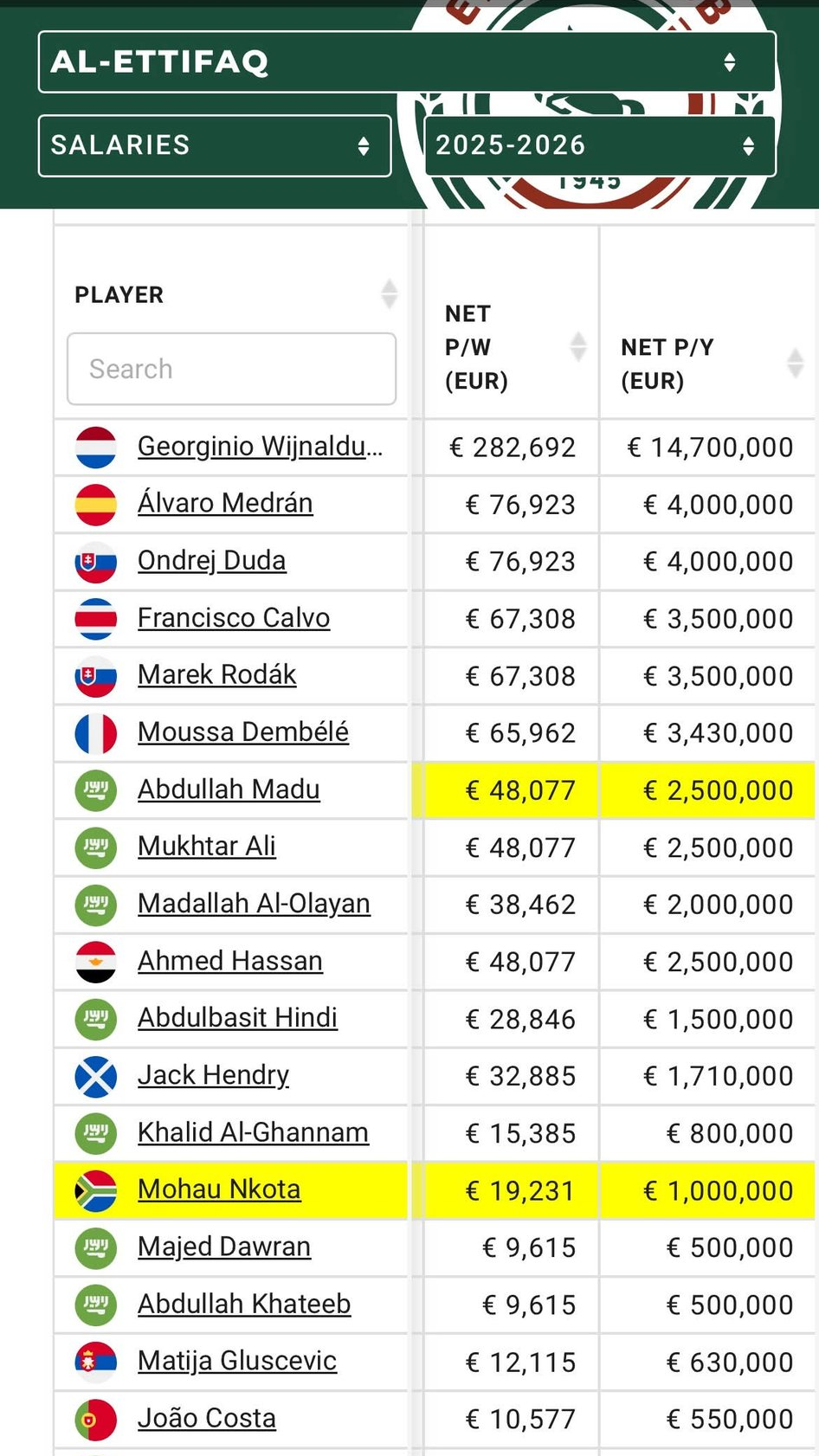819x1456 pixels.
Task: Open Georginio Wijnaldum's player page
Action: [x=260, y=447]
